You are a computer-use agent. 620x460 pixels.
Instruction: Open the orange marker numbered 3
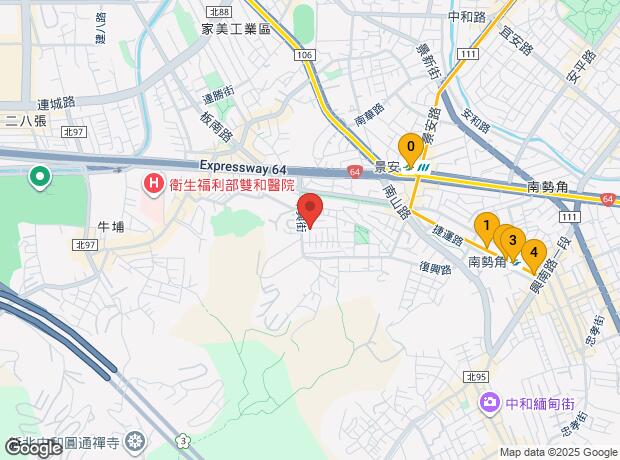coord(513,240)
